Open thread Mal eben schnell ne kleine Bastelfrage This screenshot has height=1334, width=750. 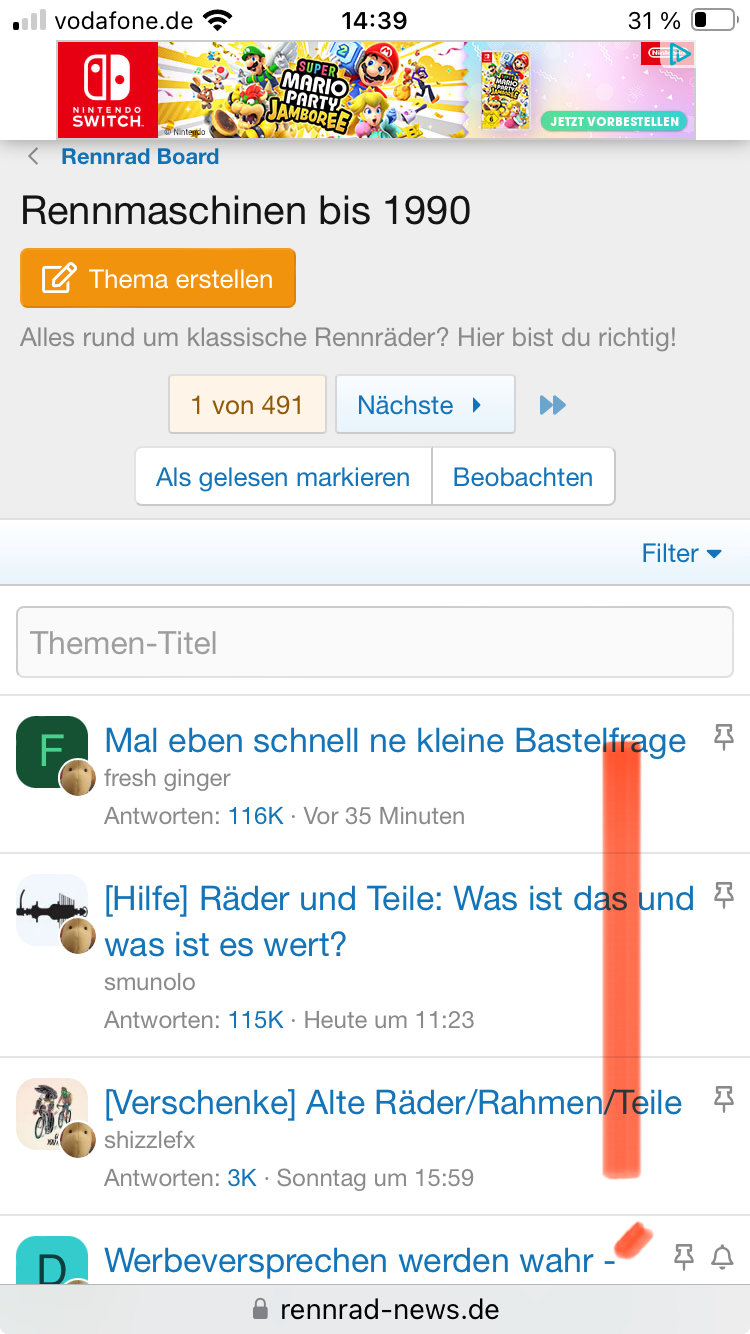click(395, 741)
